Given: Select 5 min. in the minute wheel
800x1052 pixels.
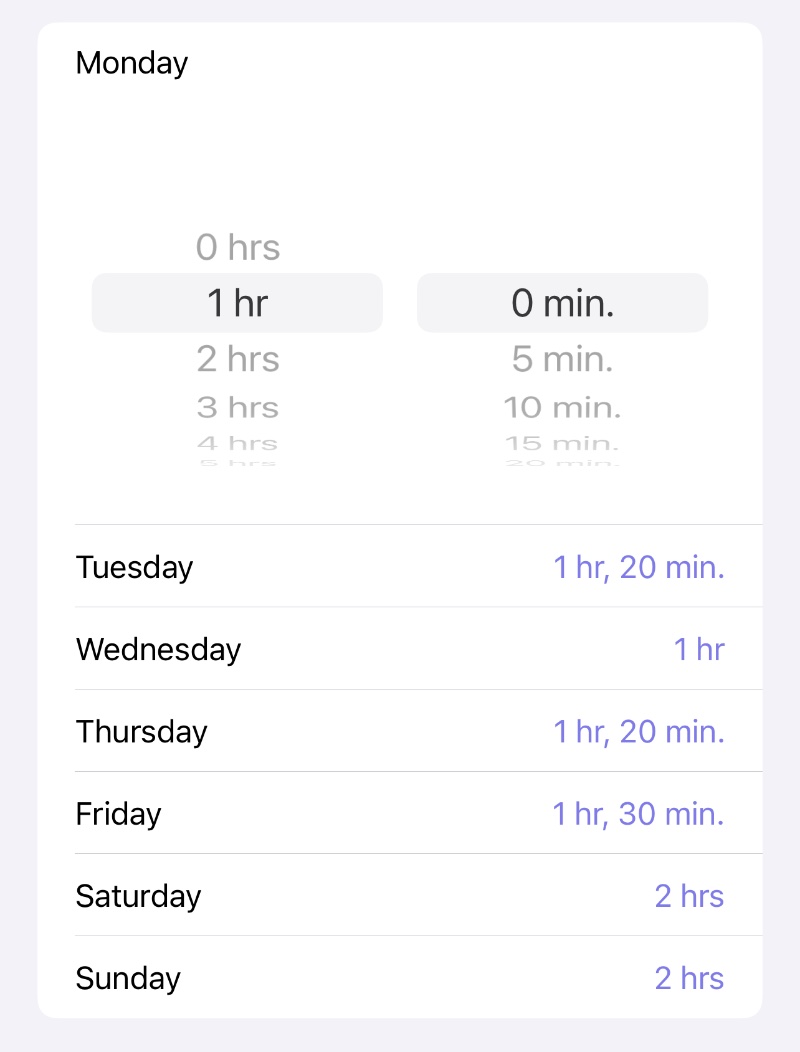Looking at the screenshot, I should (562, 359).
